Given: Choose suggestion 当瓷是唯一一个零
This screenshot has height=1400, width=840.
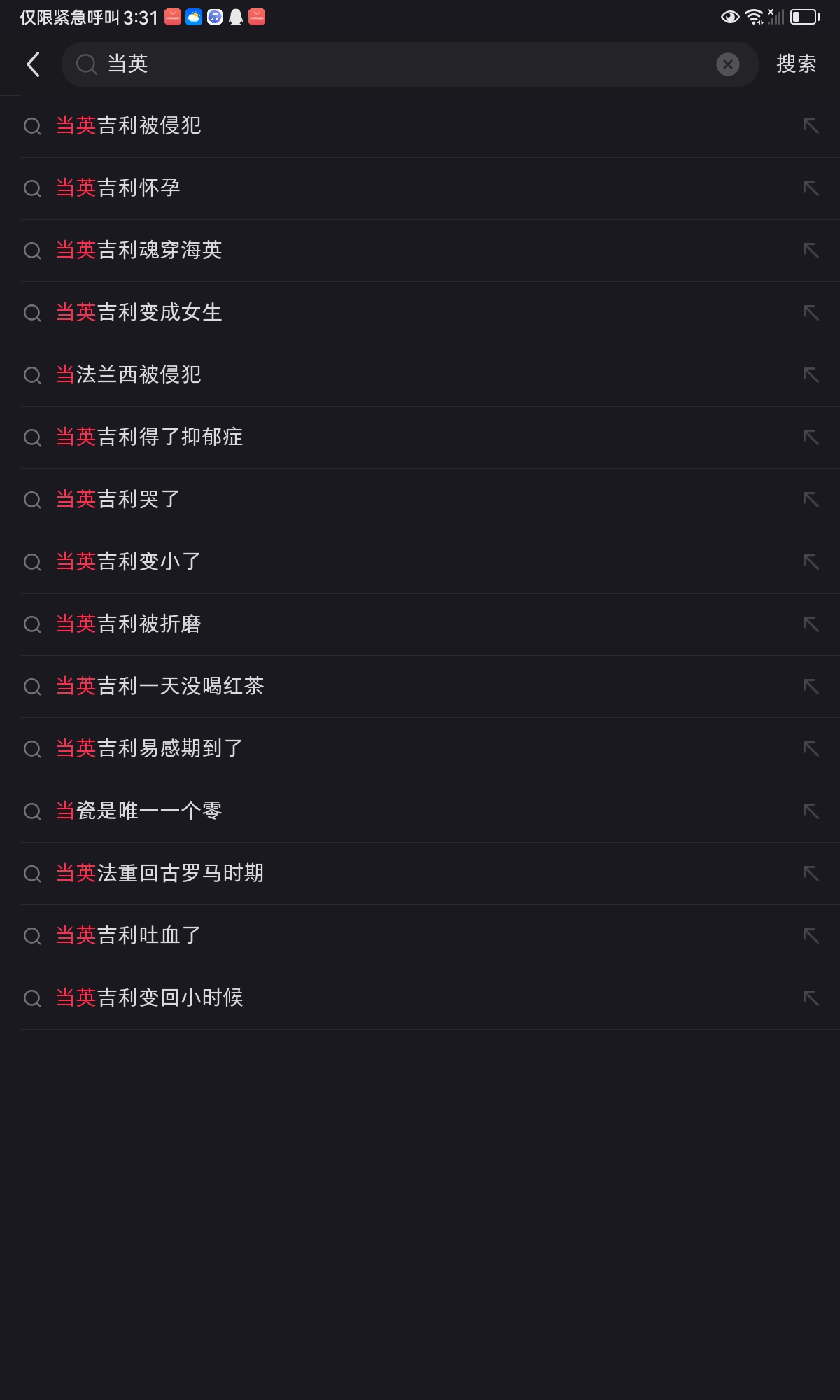Looking at the screenshot, I should (x=139, y=811).
